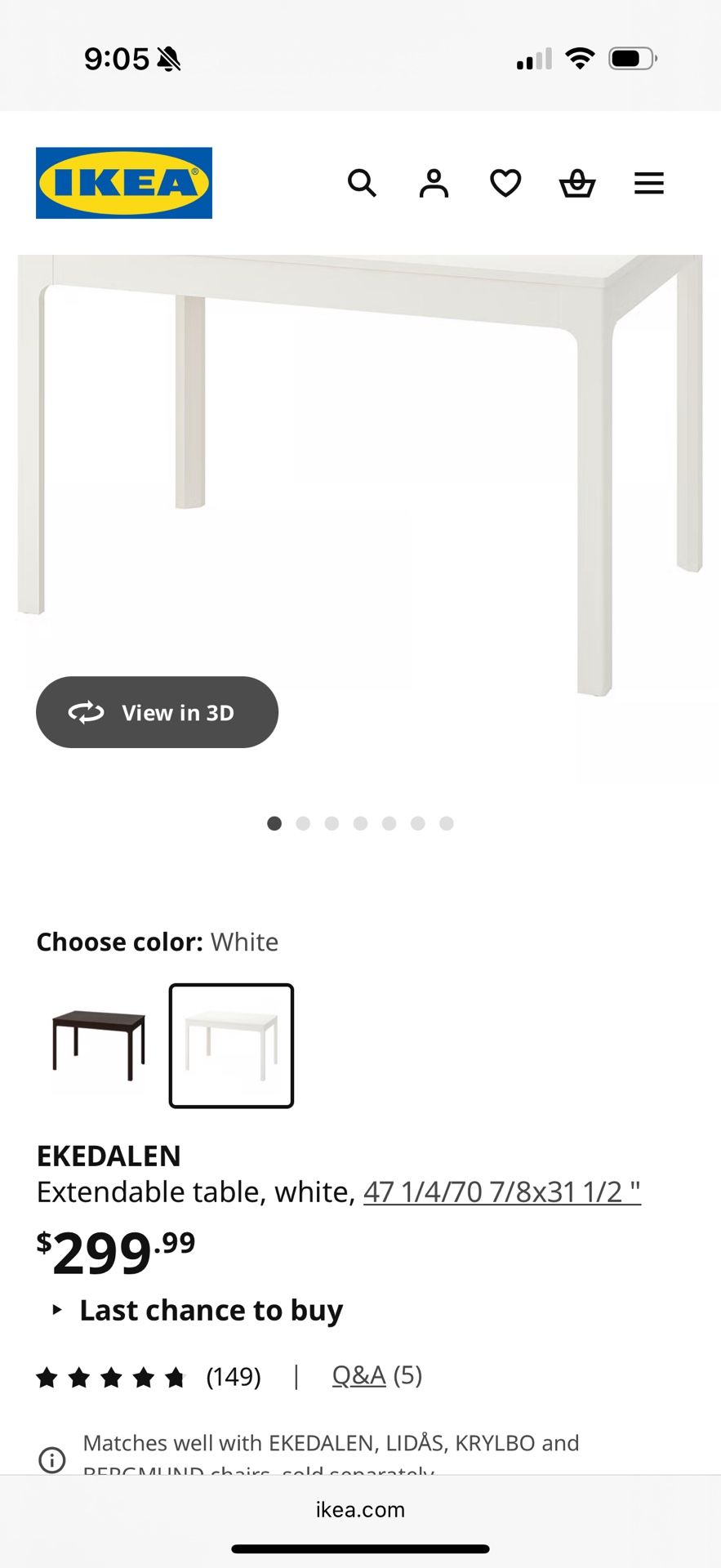The height and width of the screenshot is (1568, 721).
Task: Tap the ikea.com address bar
Action: [360, 1509]
